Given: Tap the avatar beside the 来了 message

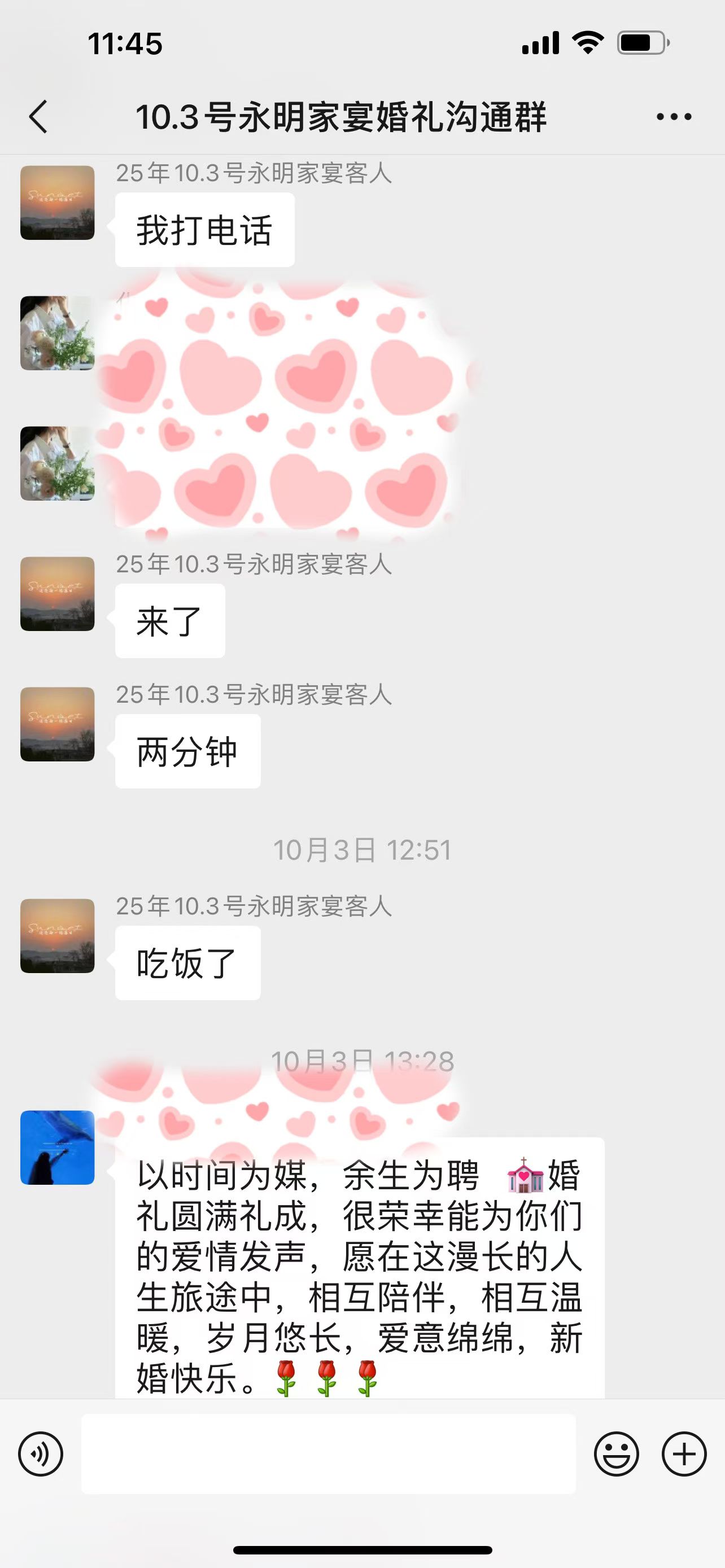Looking at the screenshot, I should (x=57, y=593).
